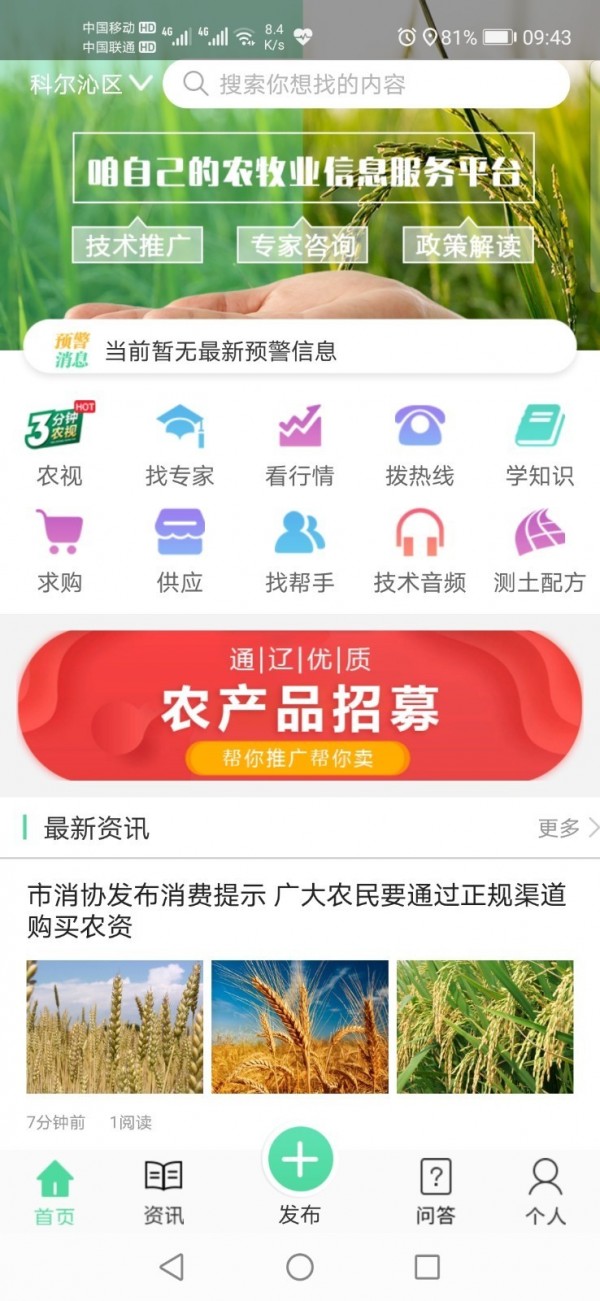Open the 科尔沁区 location dropdown
Screen dimensions: 600x1301
(91, 84)
